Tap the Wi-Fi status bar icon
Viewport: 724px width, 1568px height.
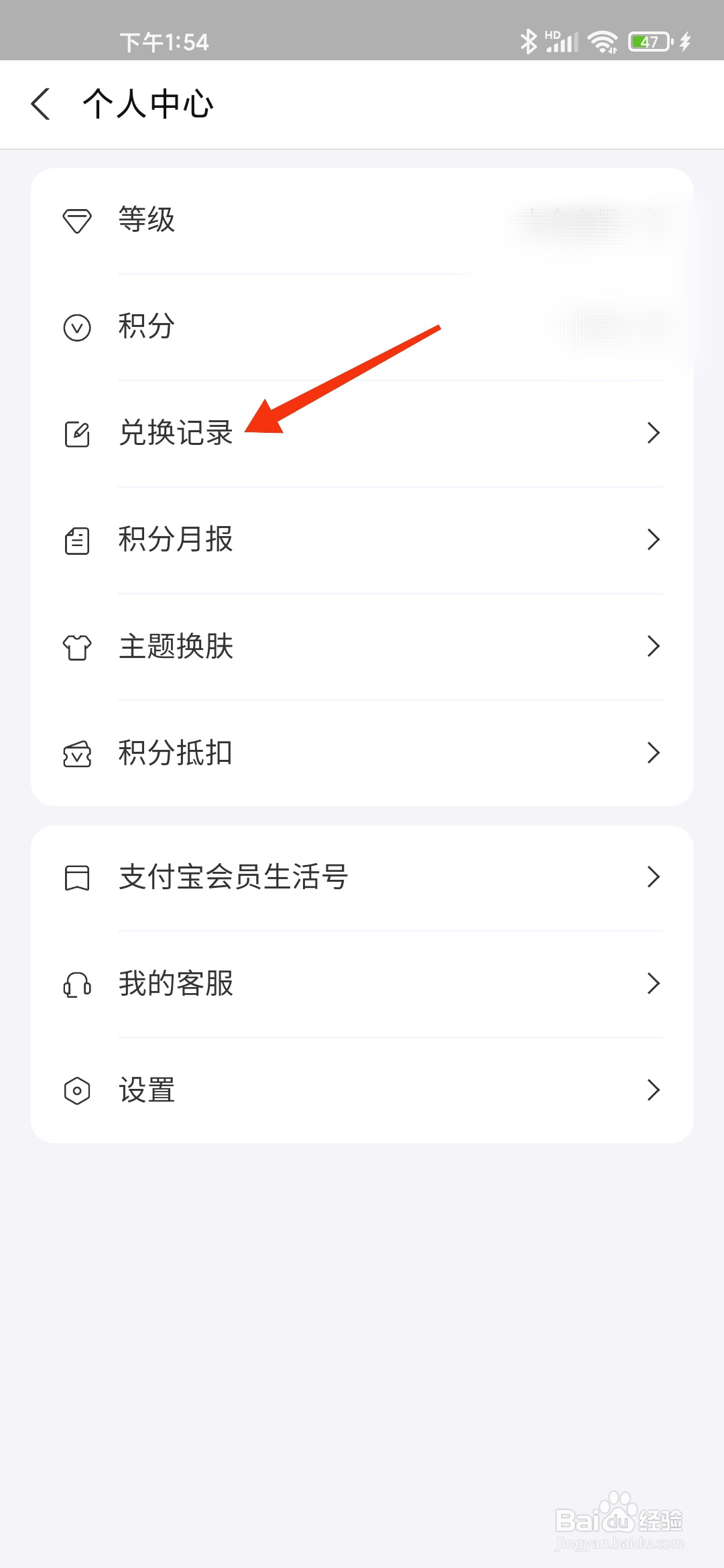[x=601, y=42]
